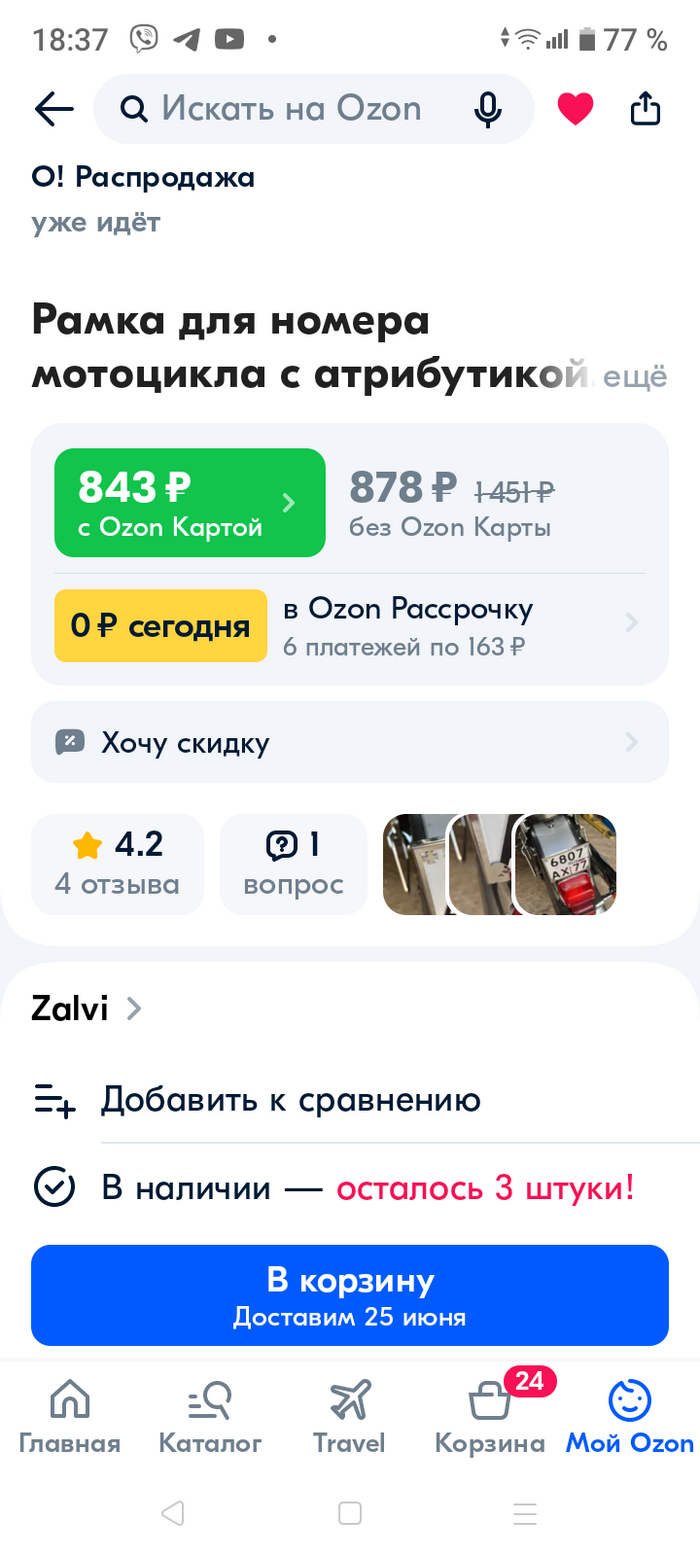Open the 1 вопрос questions block
This screenshot has height=1556, width=700.
293,864
